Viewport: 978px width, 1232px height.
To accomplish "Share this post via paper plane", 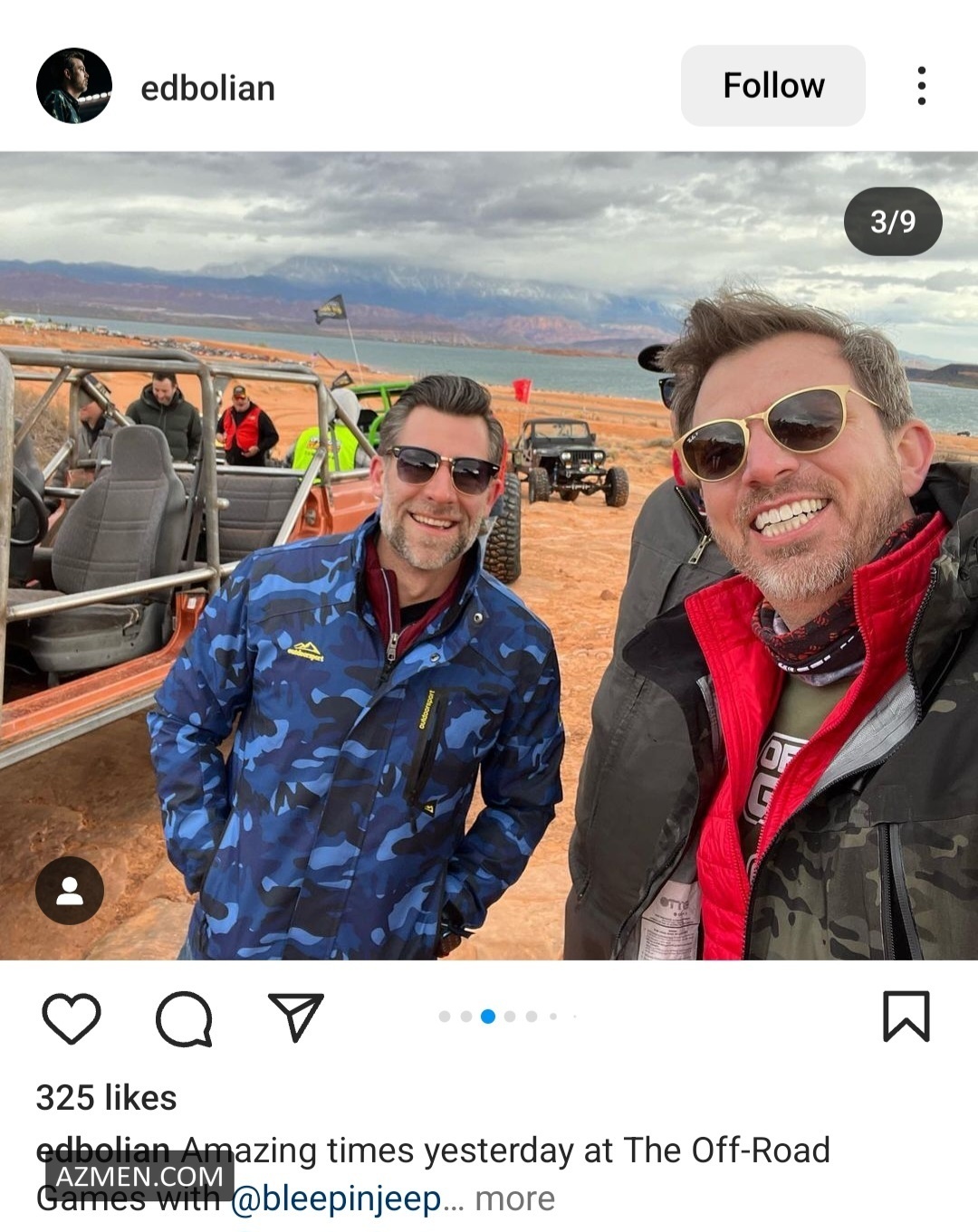I will pyautogui.click(x=295, y=1017).
